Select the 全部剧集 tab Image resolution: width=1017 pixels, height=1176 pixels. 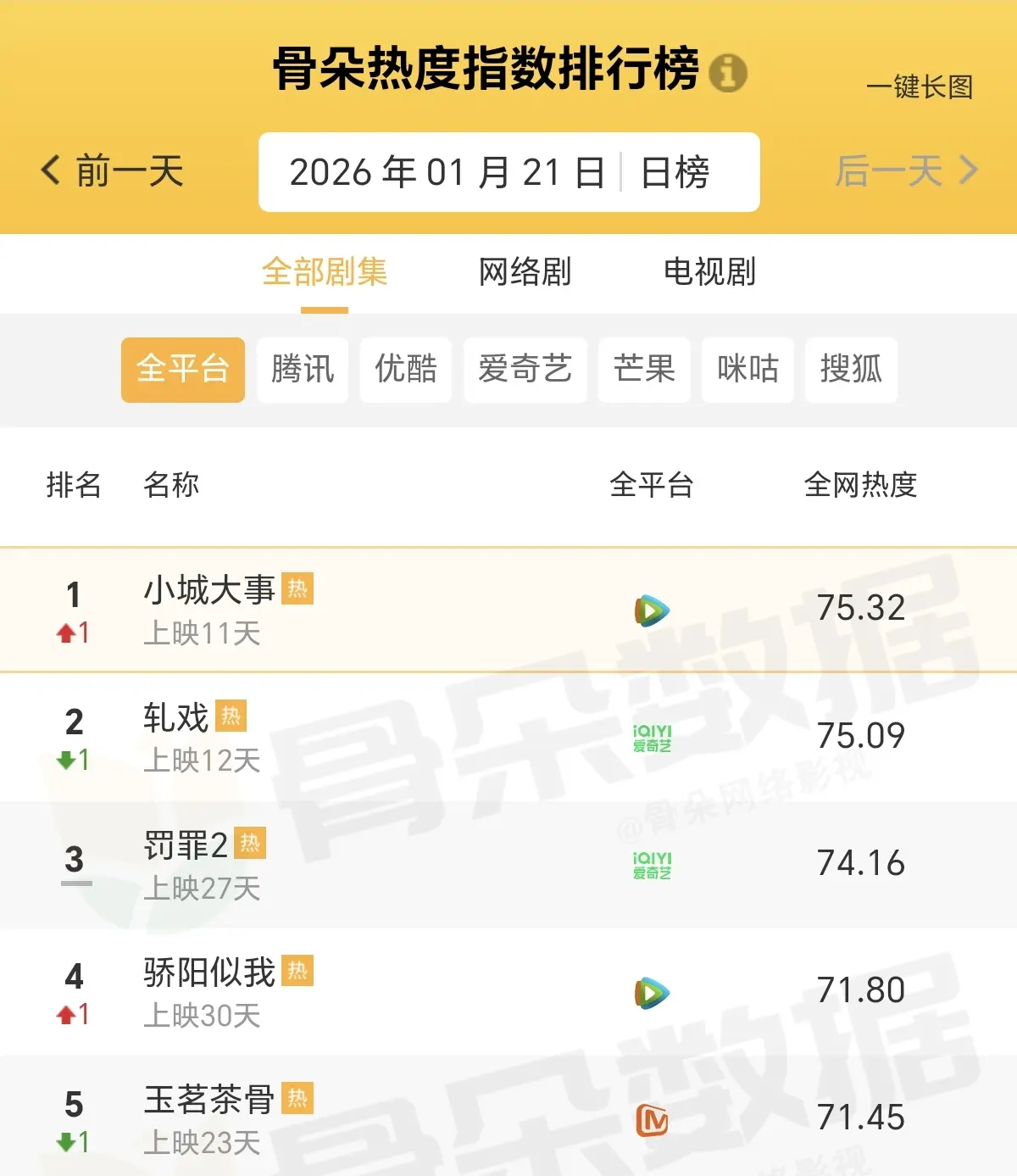point(325,272)
